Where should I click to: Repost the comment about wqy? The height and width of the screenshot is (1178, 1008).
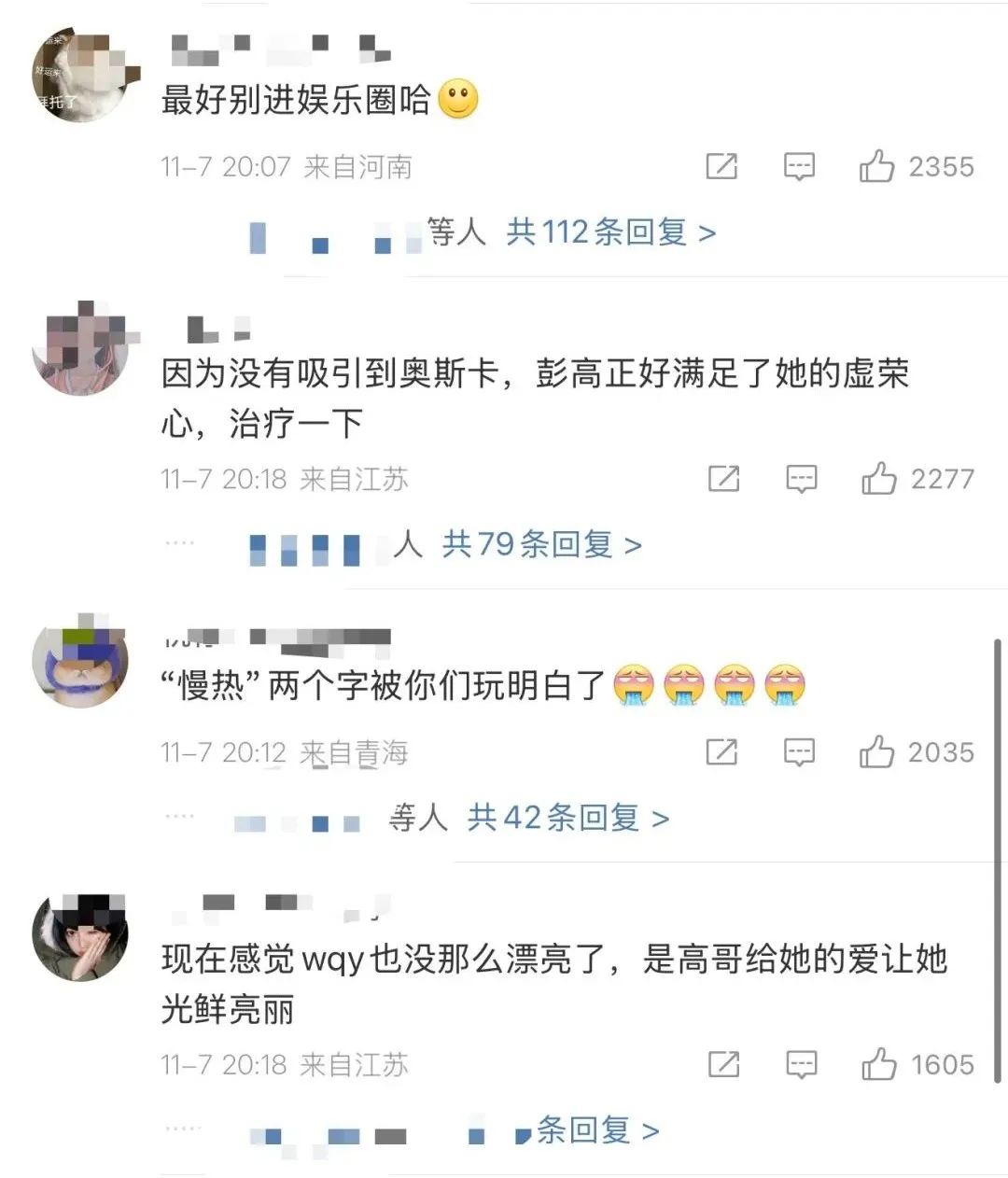pyautogui.click(x=723, y=1065)
